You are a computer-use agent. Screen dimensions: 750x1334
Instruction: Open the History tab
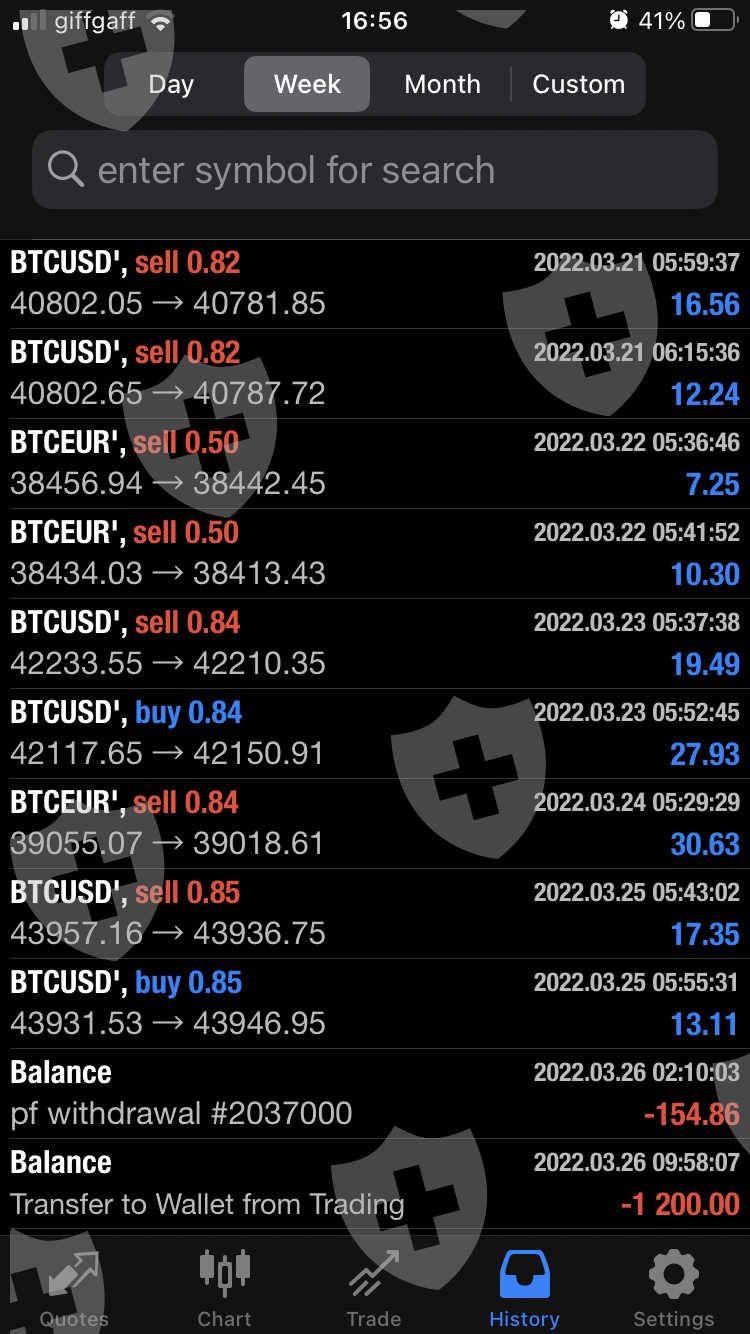(524, 1288)
